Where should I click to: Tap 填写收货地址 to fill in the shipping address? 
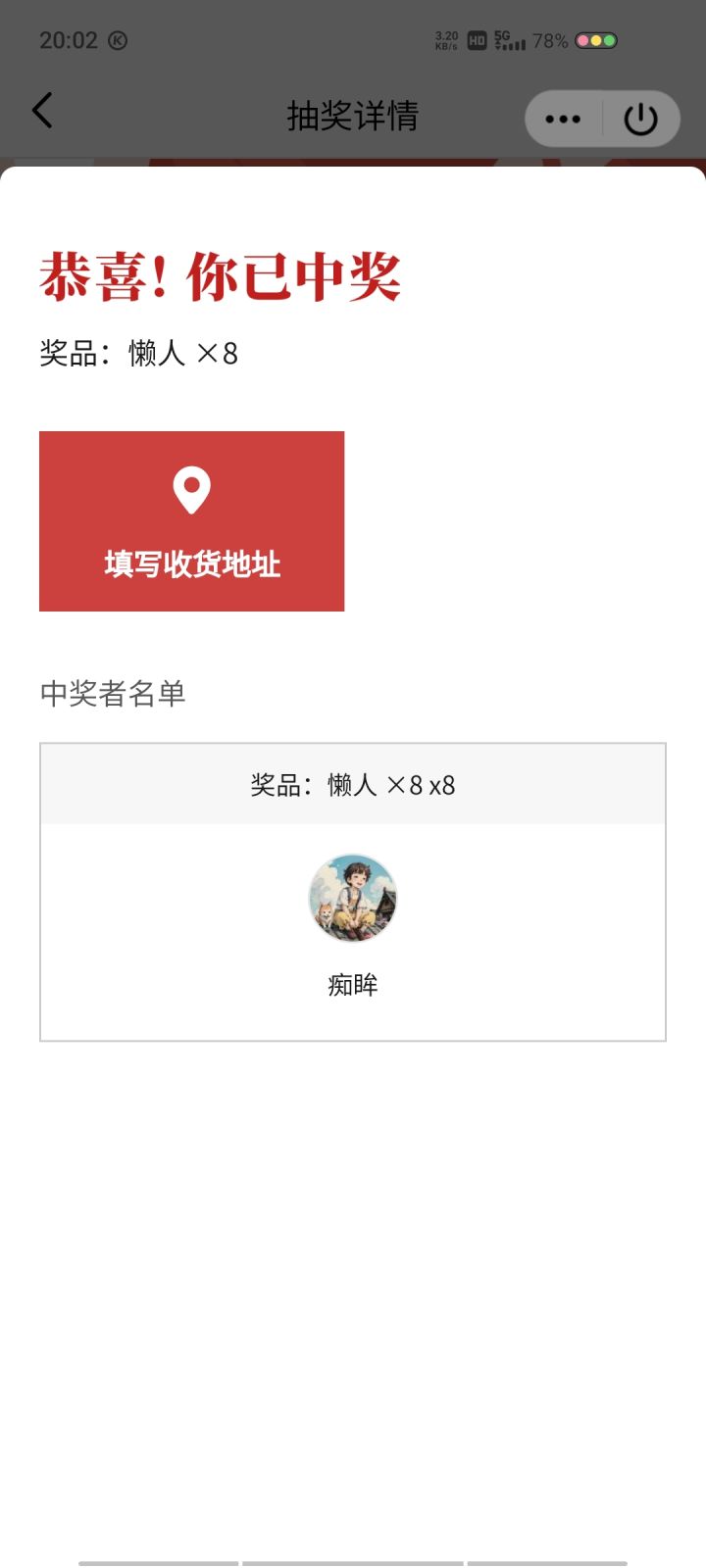tap(191, 521)
